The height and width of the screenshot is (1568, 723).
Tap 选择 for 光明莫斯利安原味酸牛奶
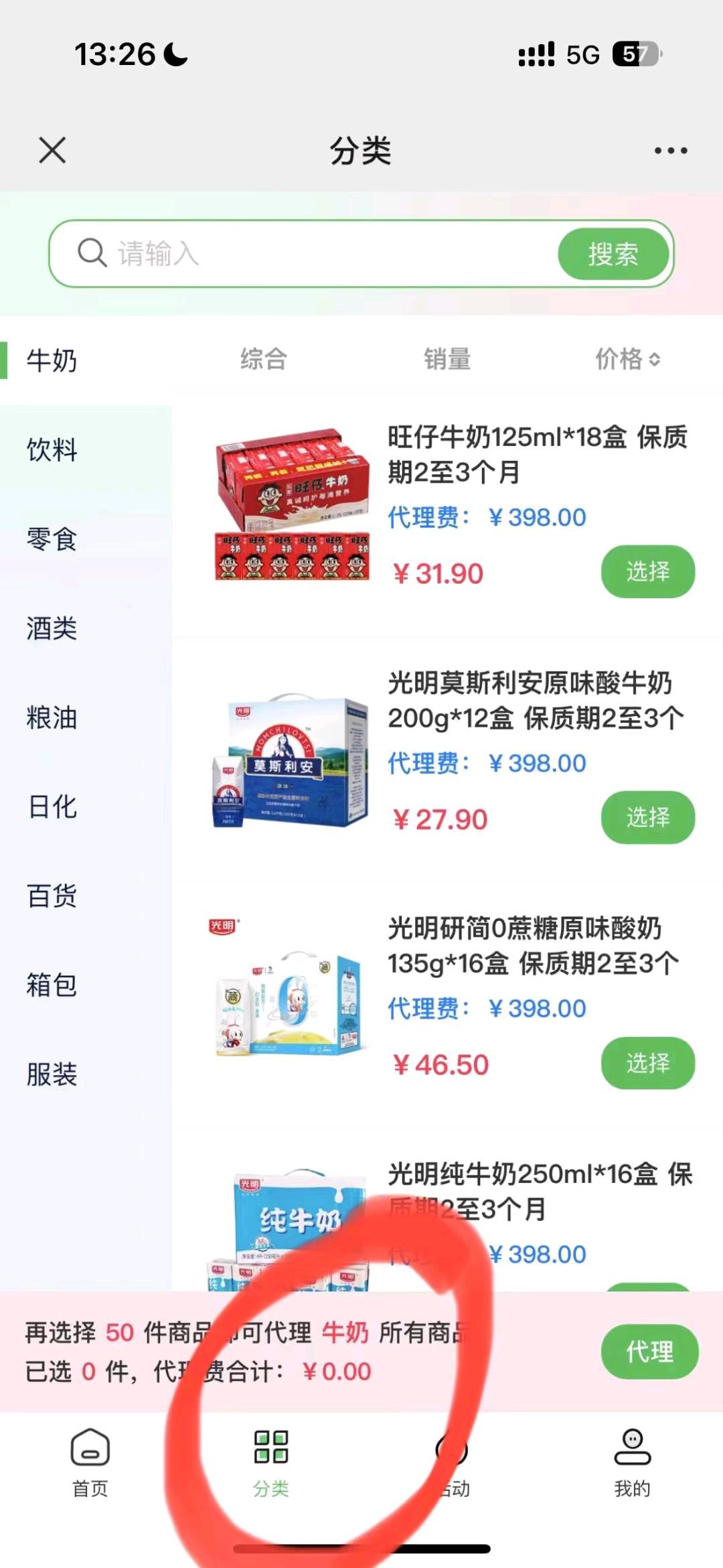click(647, 817)
